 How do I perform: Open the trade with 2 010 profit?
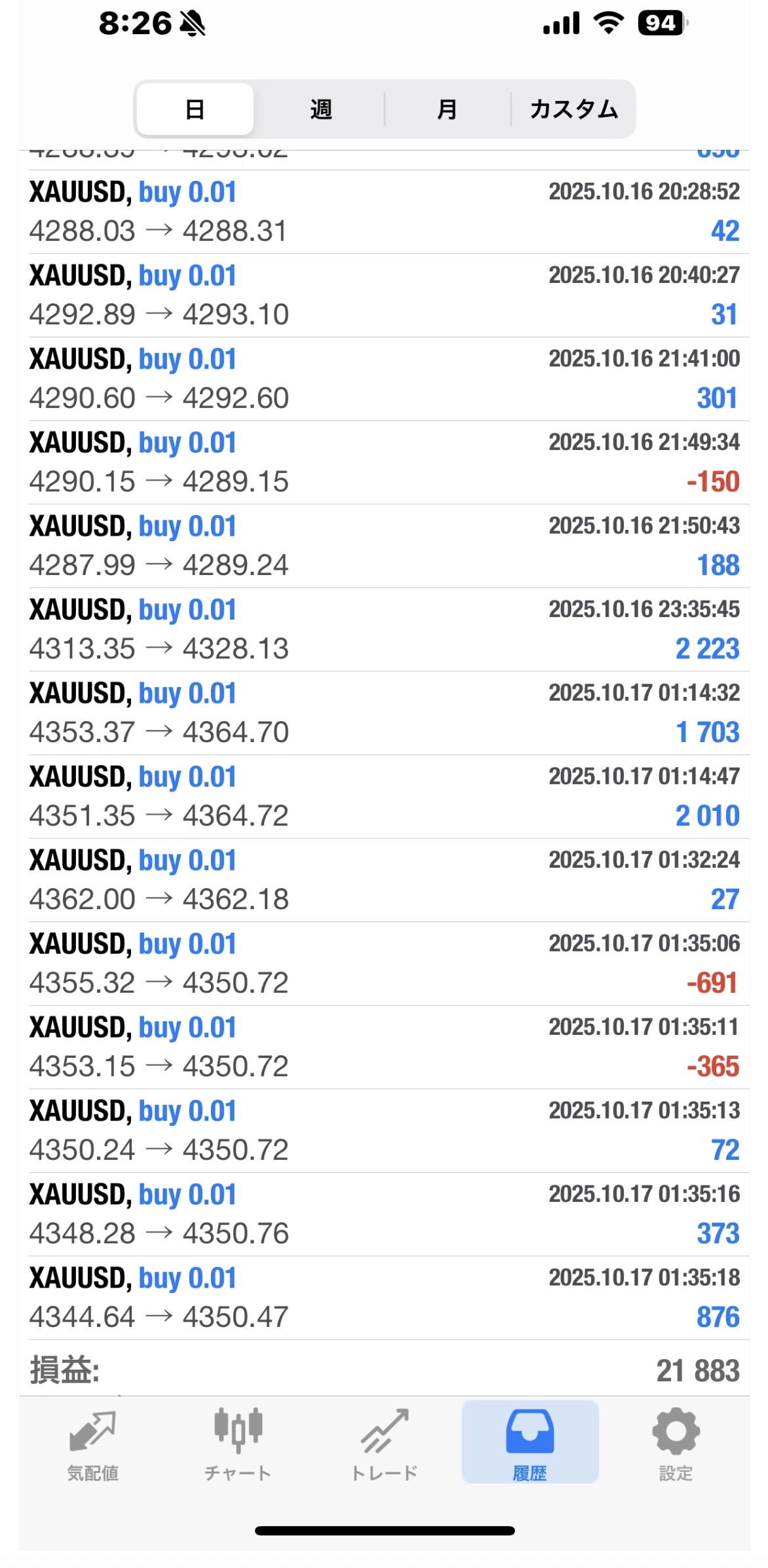tap(384, 796)
